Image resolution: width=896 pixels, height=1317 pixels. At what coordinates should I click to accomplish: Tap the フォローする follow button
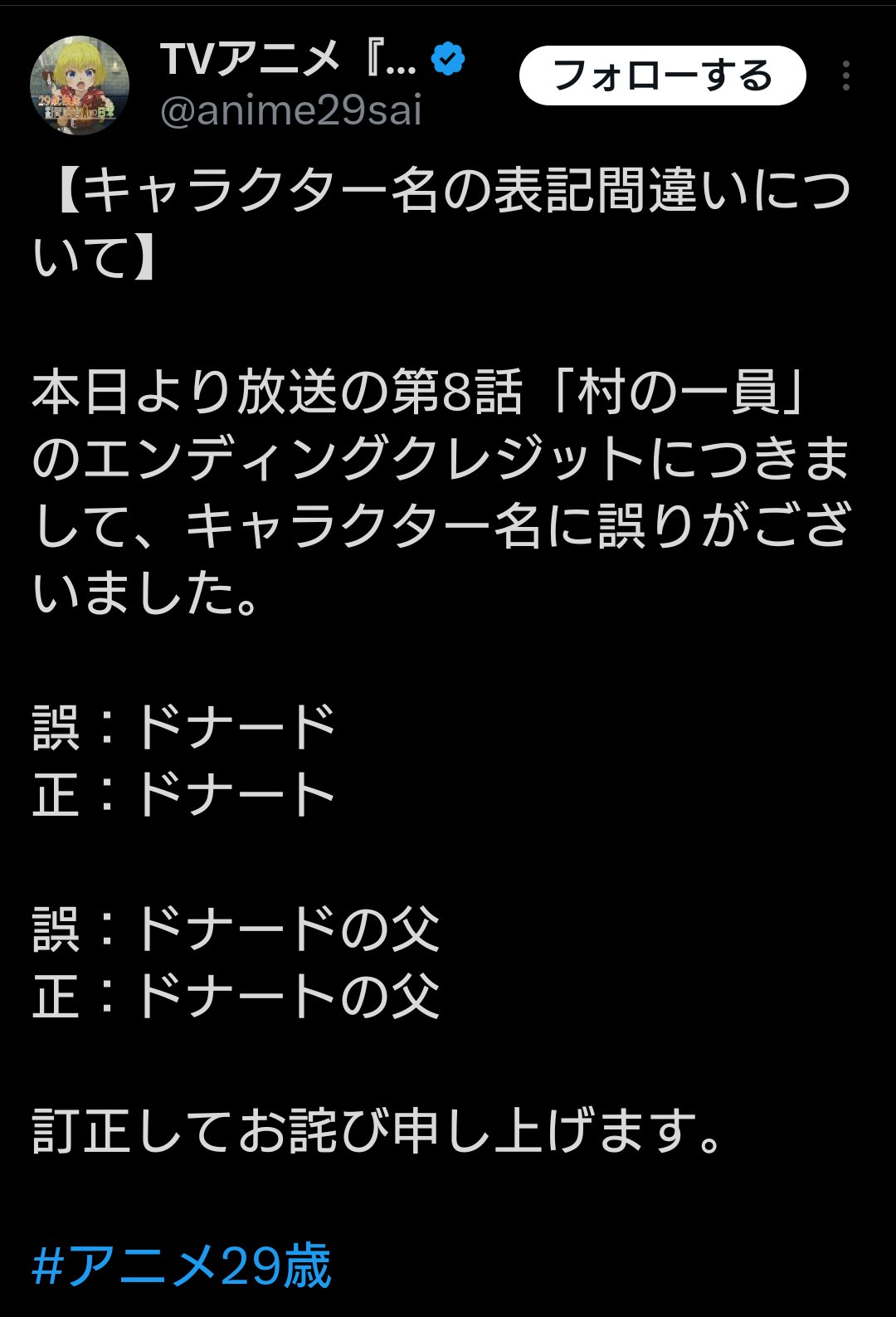click(662, 76)
